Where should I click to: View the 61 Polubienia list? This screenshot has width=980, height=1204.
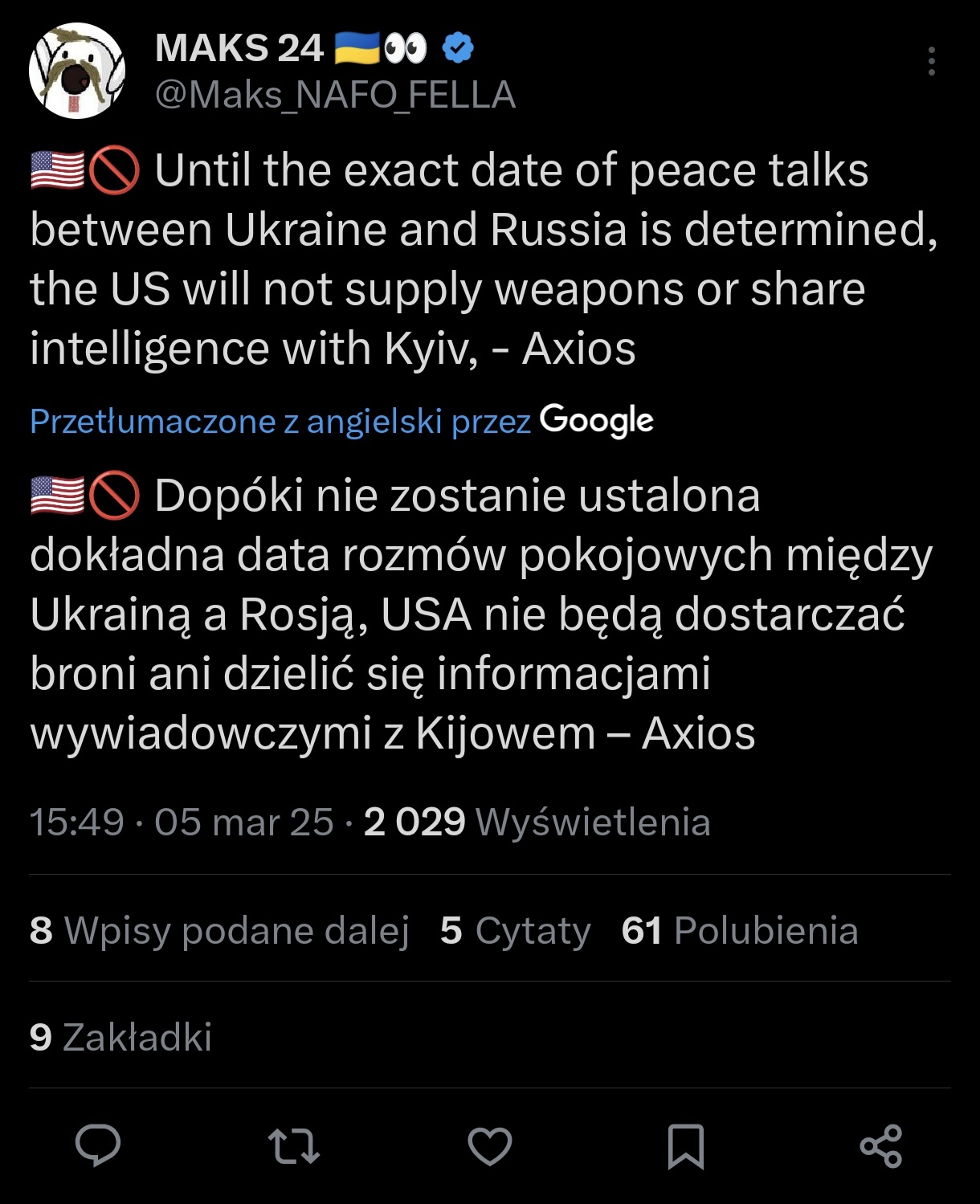click(x=739, y=930)
